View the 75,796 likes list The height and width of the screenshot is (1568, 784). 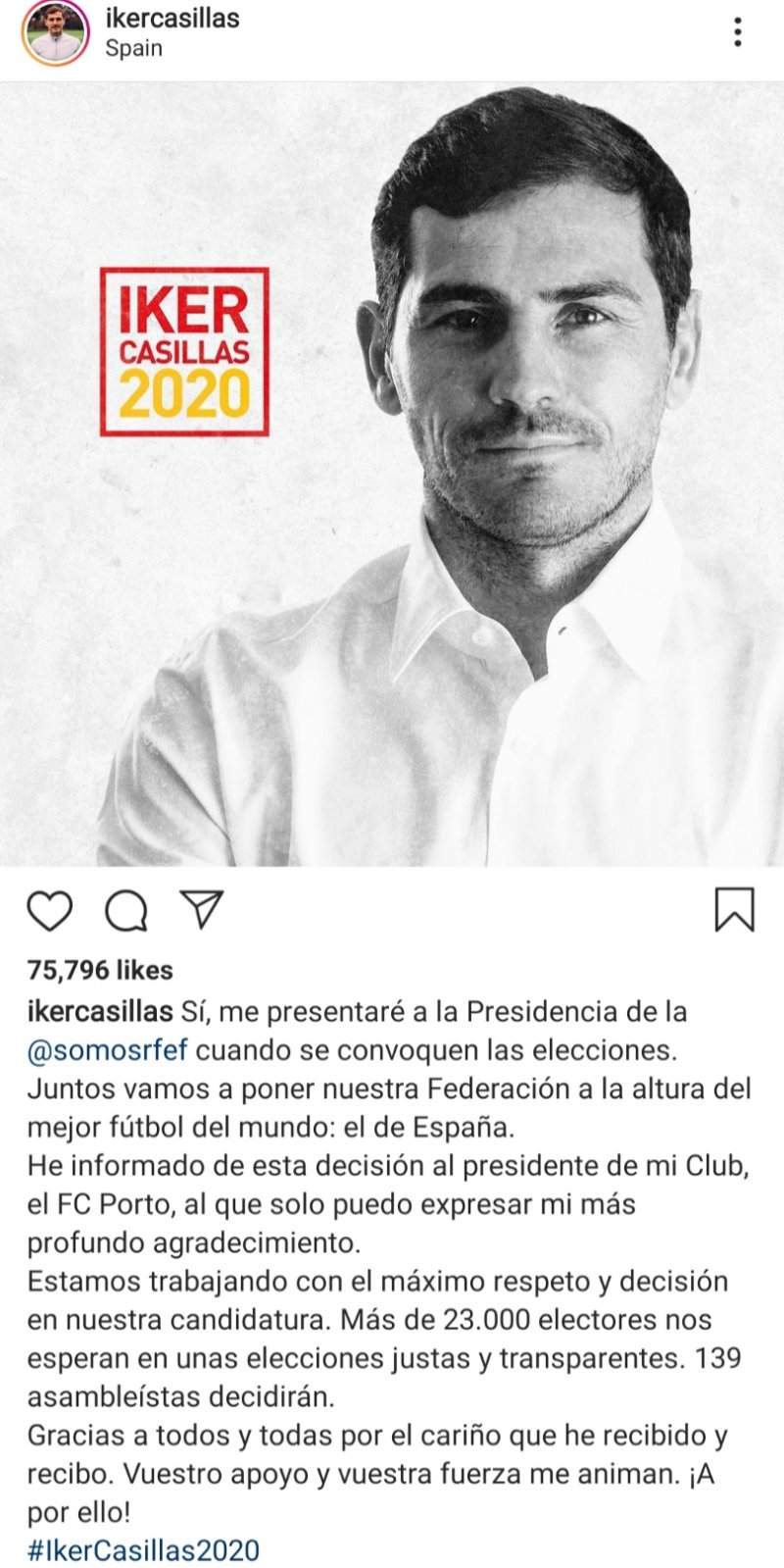pos(100,970)
